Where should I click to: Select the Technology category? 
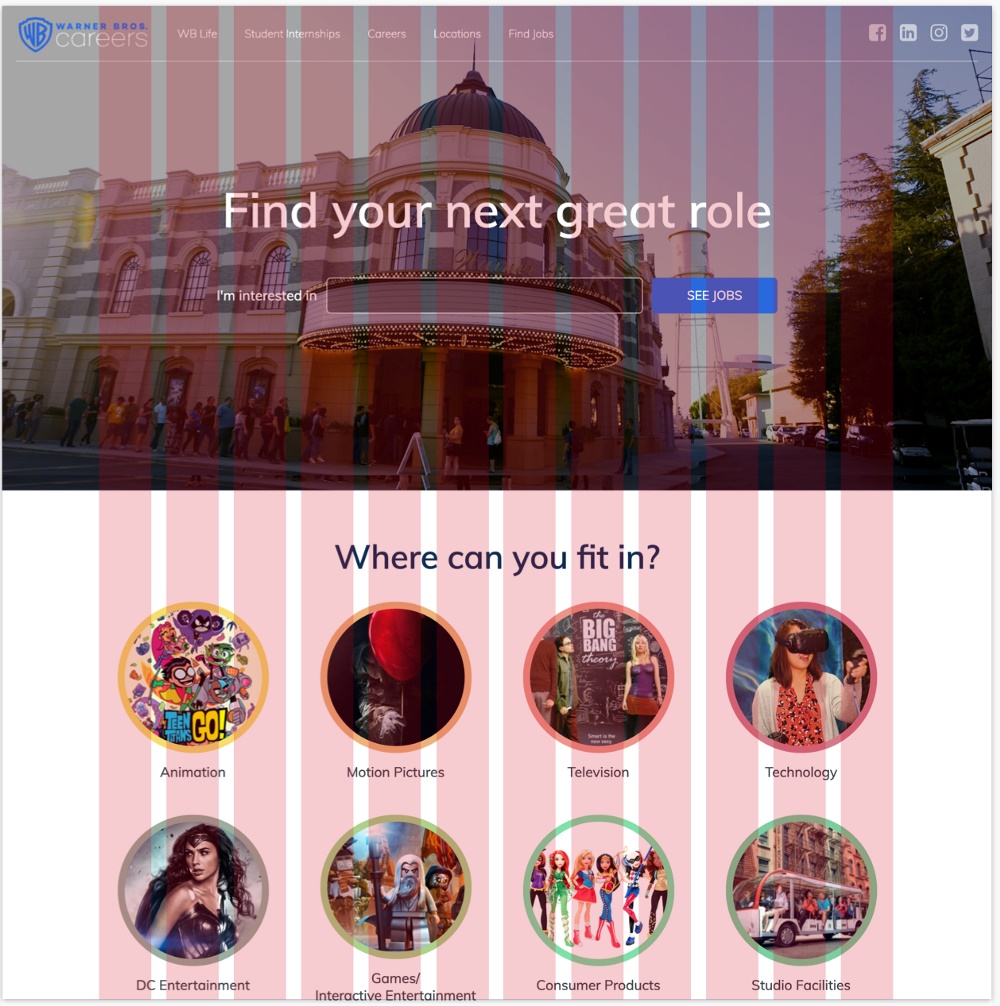pos(801,677)
